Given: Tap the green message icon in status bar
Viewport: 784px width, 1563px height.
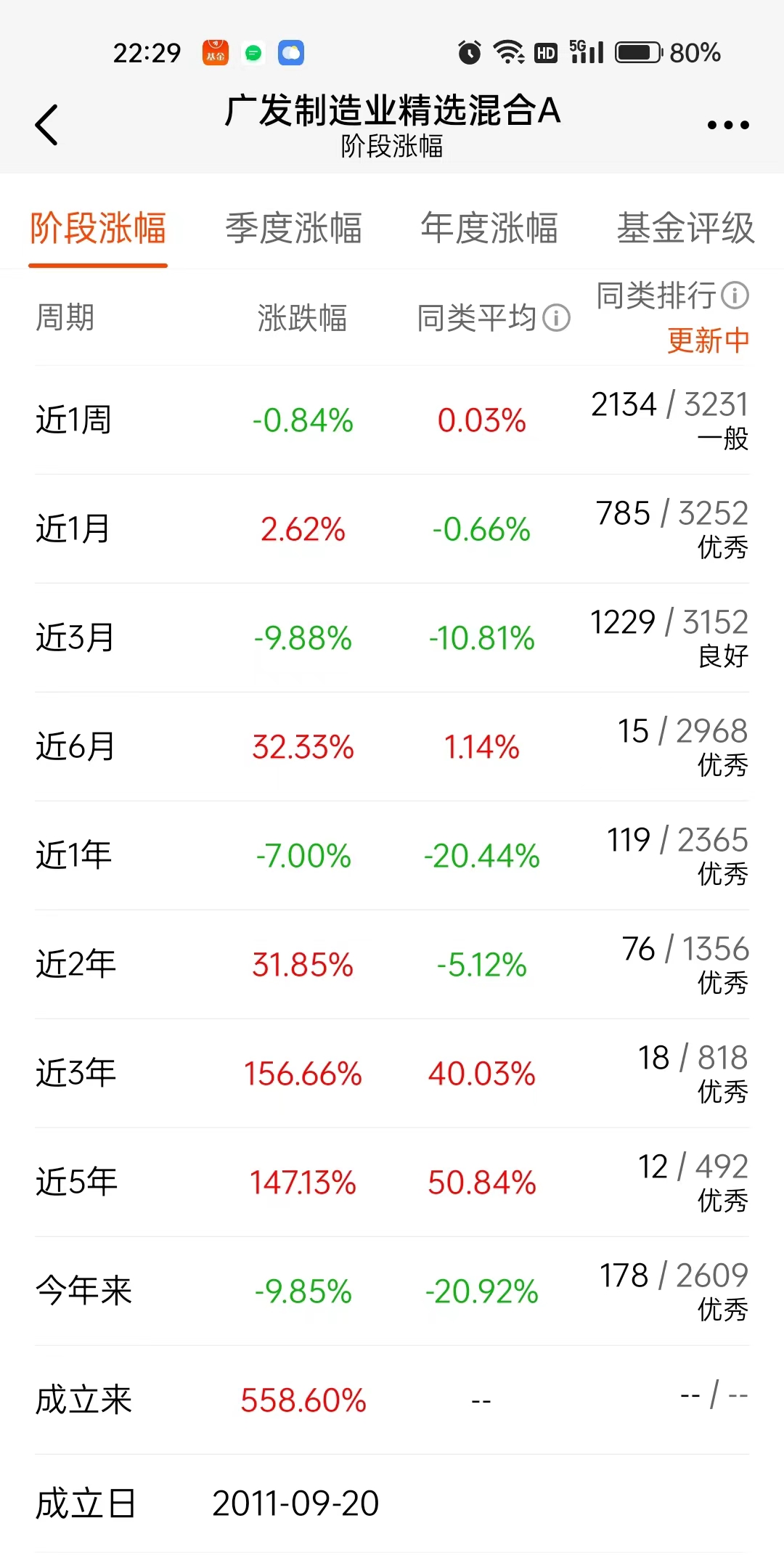Looking at the screenshot, I should pyautogui.click(x=253, y=52).
